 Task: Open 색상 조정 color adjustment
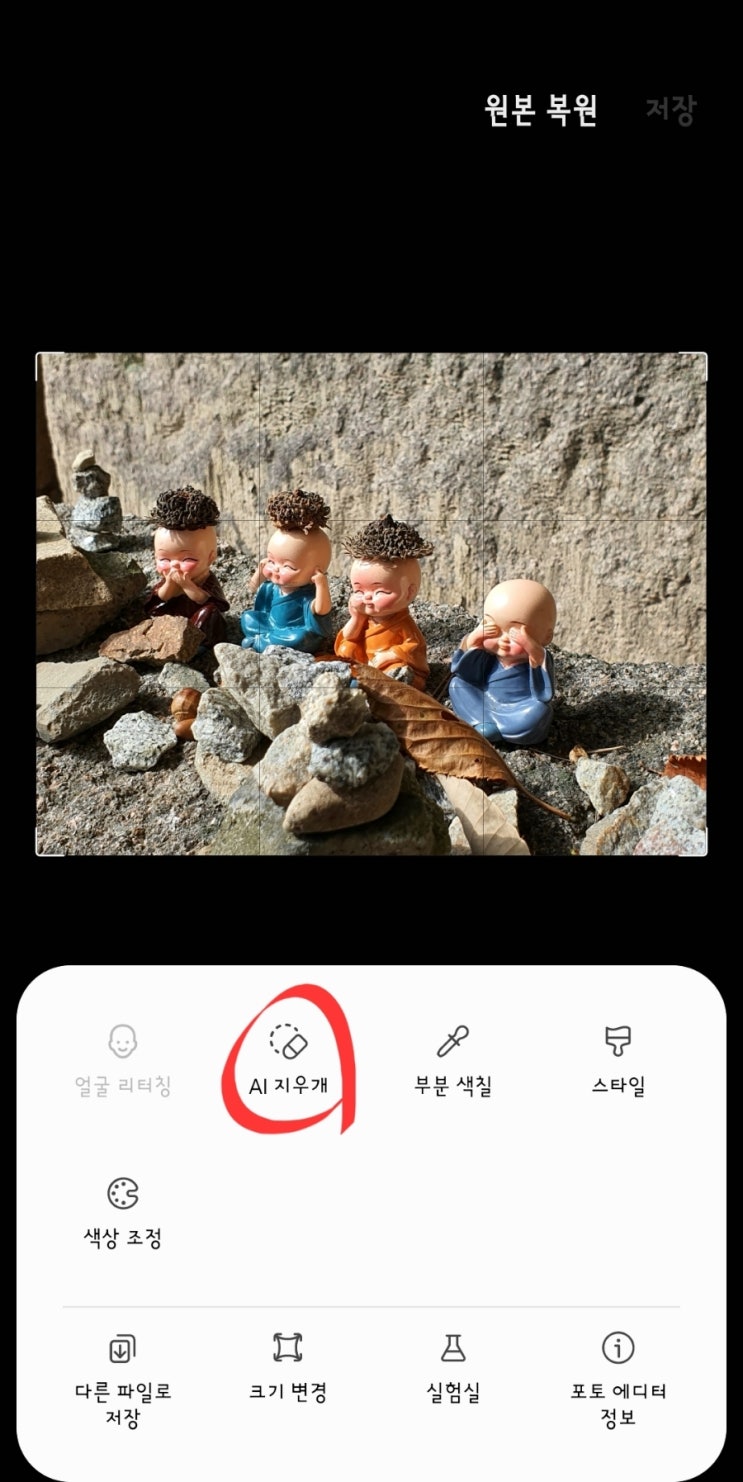tap(122, 1213)
